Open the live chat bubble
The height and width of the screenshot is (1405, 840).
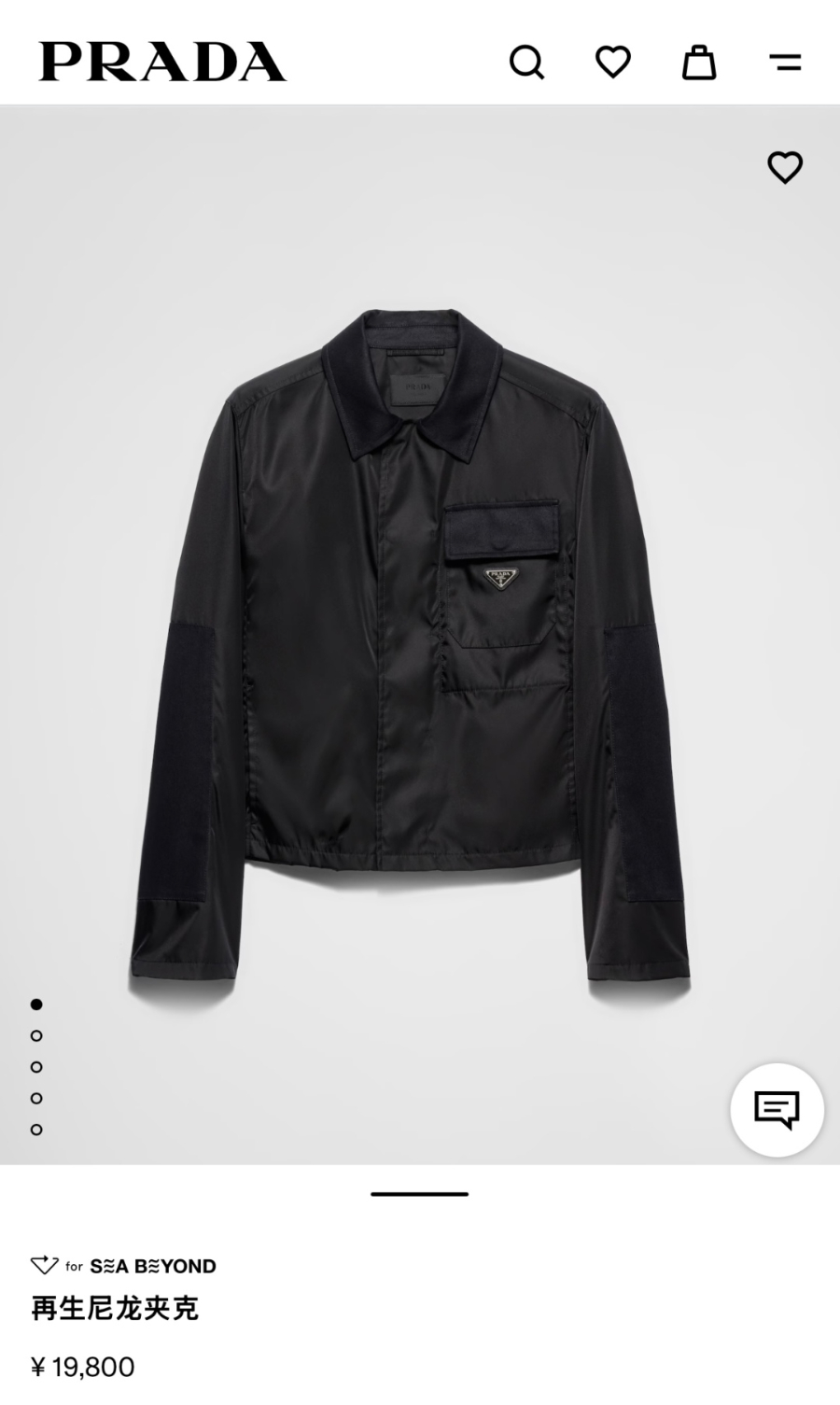click(777, 1110)
